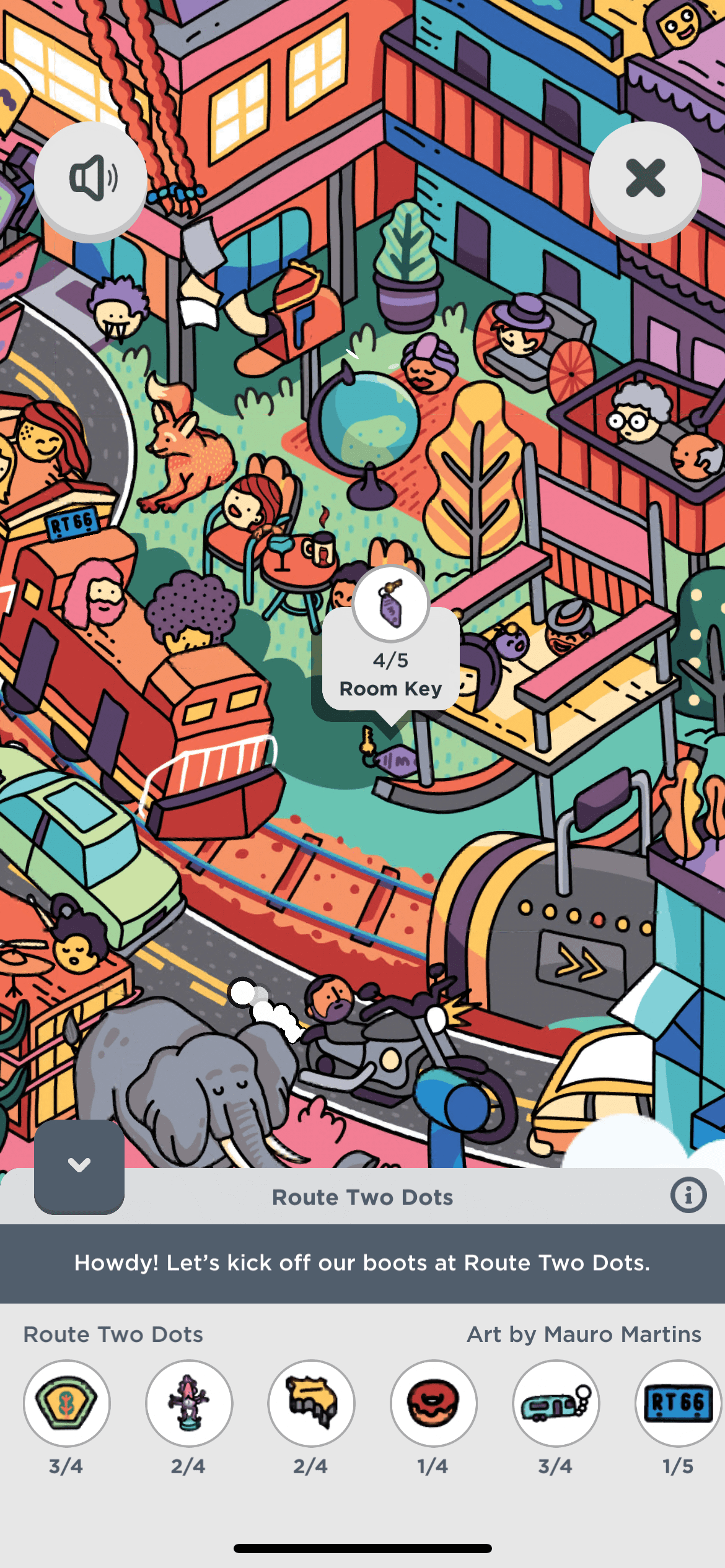Close the scavenger hunt scene
Image resolution: width=725 pixels, height=1568 pixels.
coord(645,178)
